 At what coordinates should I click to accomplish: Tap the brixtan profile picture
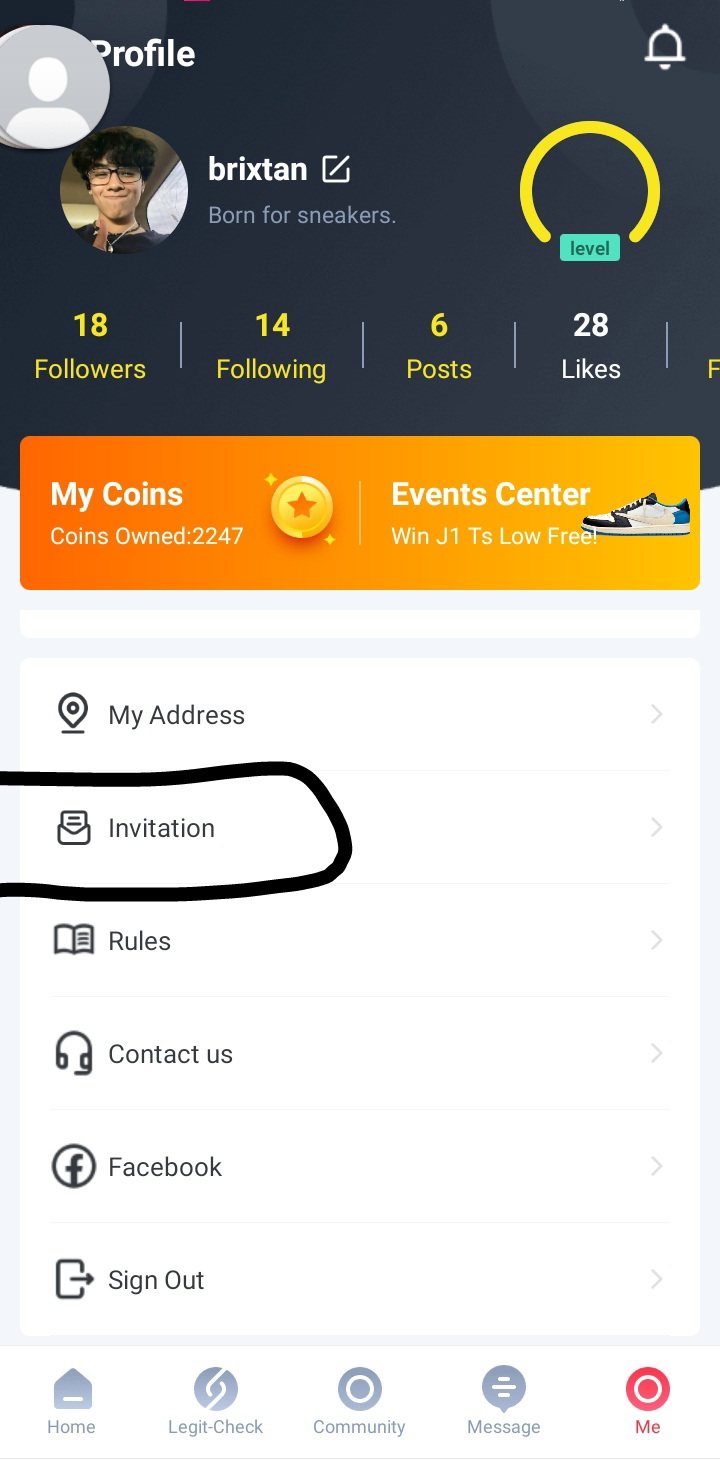coord(124,190)
